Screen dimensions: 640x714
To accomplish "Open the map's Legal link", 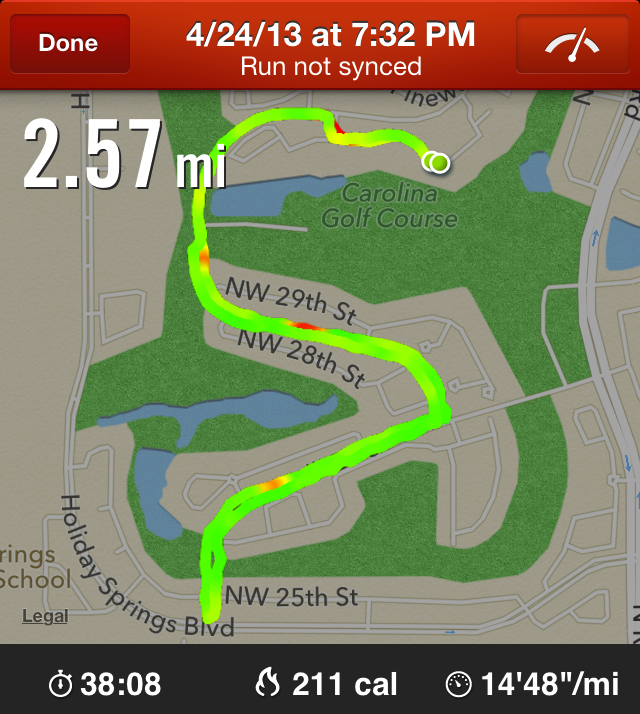I will (x=45, y=616).
